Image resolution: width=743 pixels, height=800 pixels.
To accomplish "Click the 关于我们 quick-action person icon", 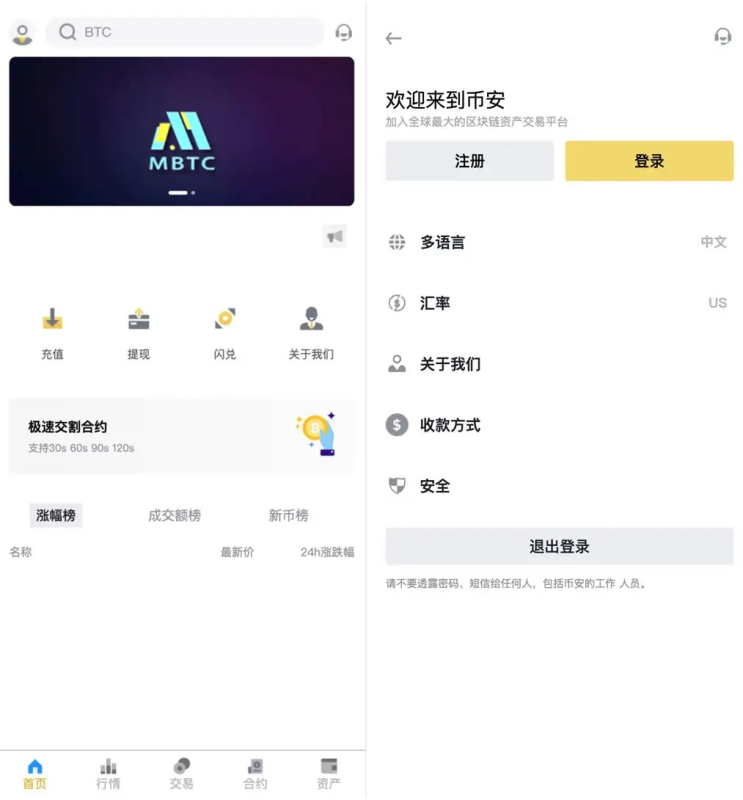I will (311, 320).
